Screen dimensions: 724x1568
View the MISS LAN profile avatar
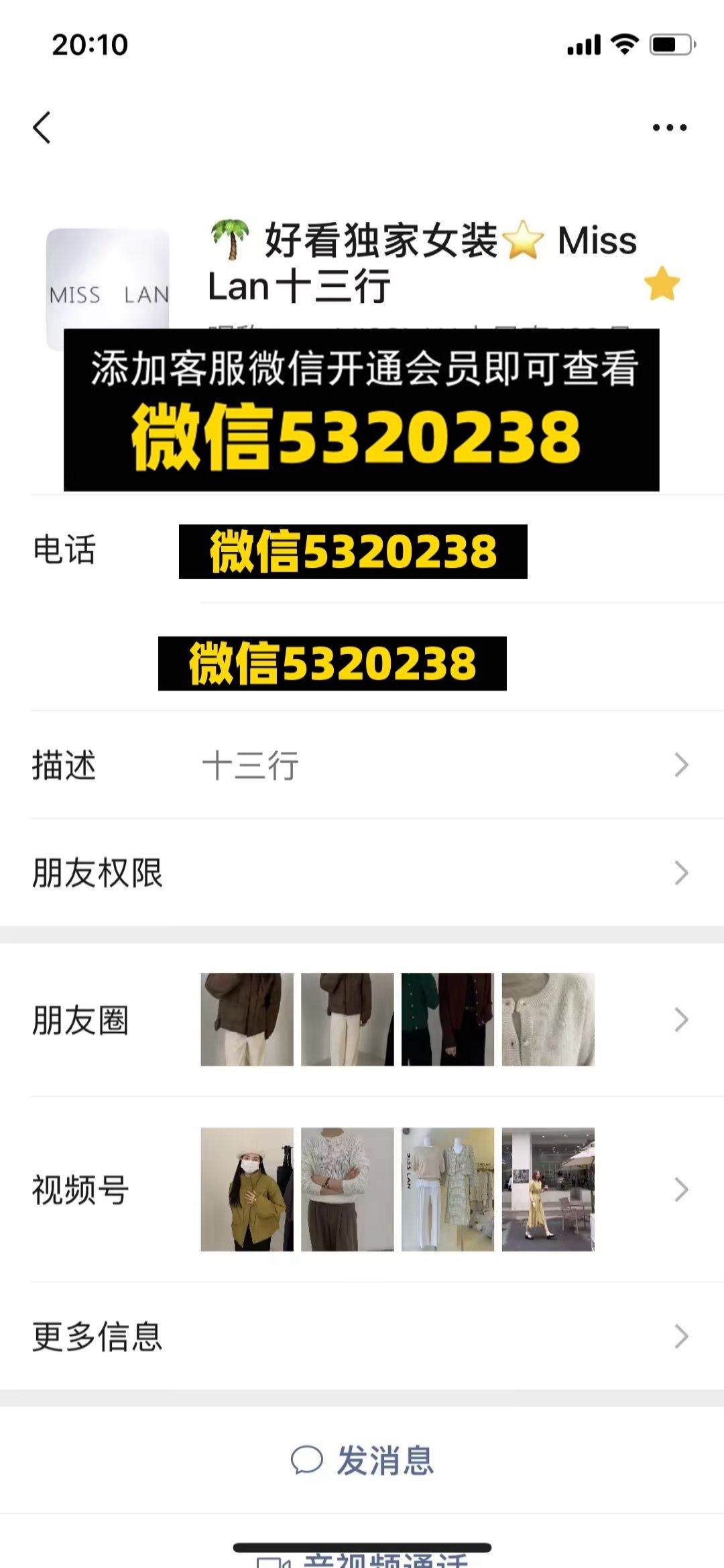click(x=108, y=290)
